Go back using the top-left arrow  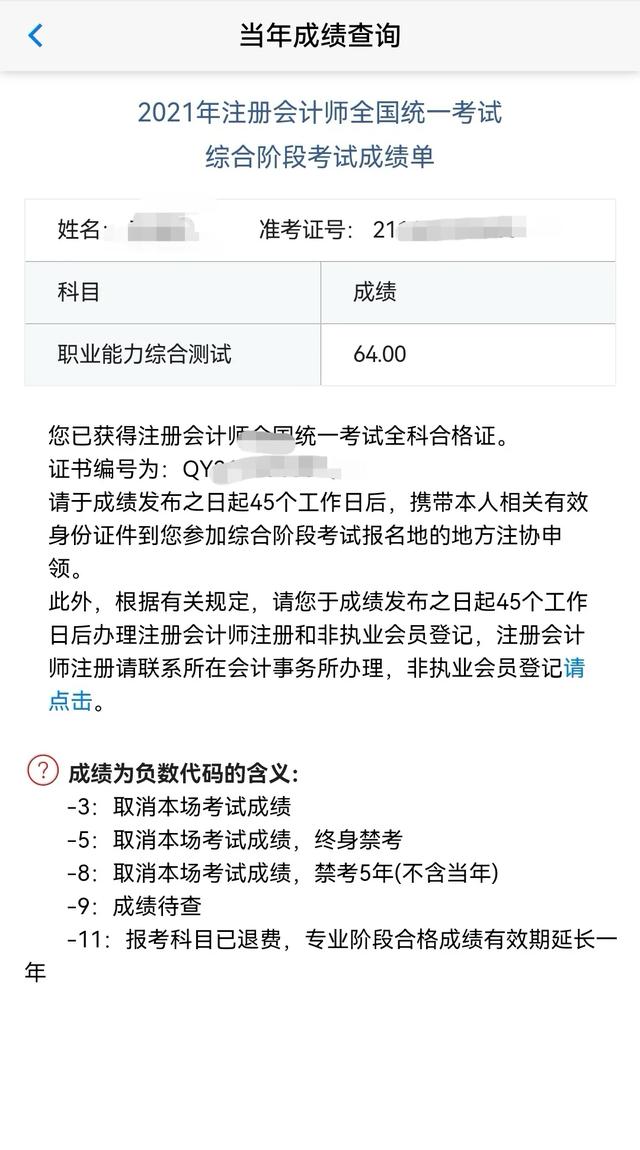35,34
